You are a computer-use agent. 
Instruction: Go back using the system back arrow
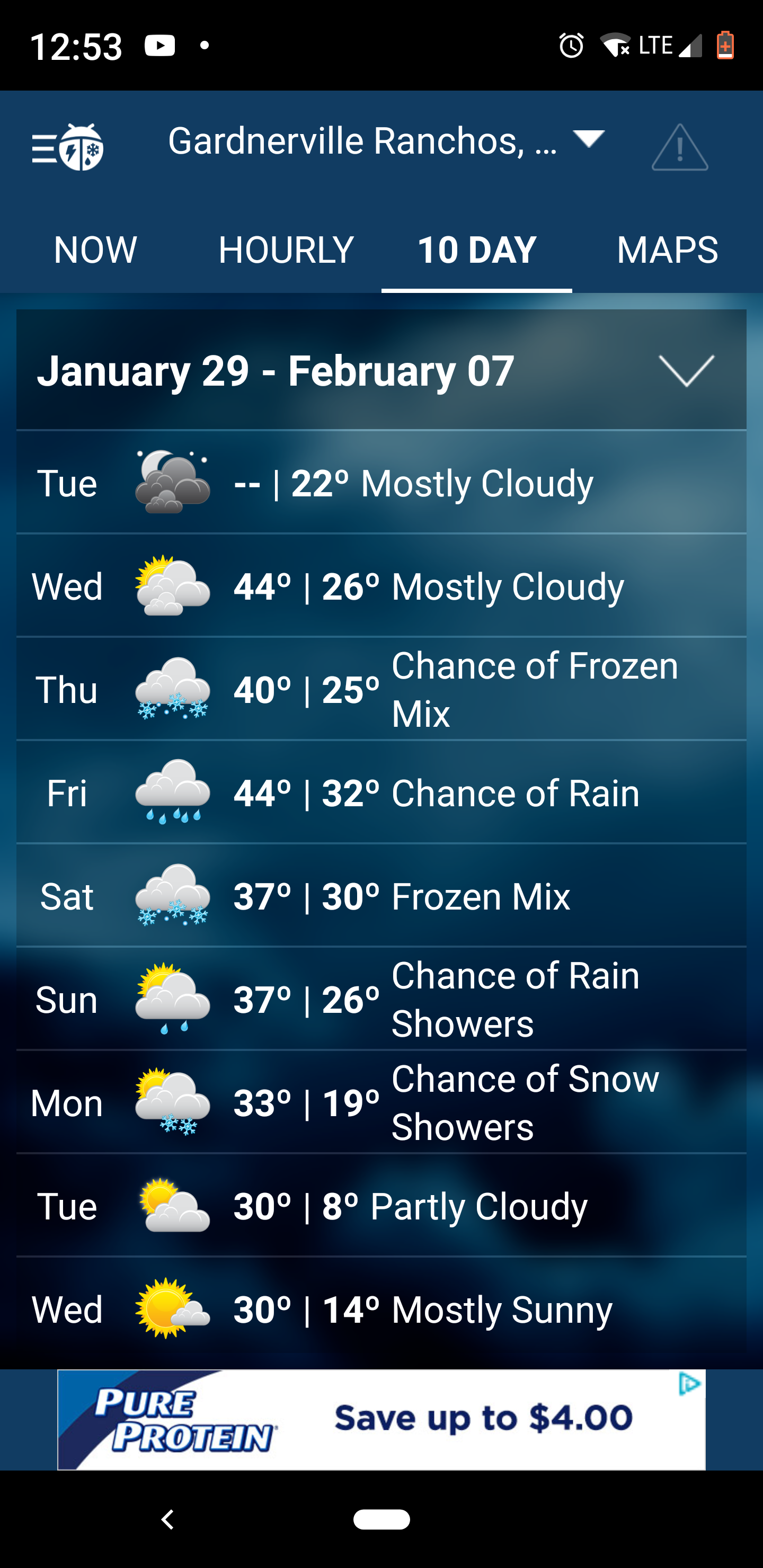point(168,1519)
